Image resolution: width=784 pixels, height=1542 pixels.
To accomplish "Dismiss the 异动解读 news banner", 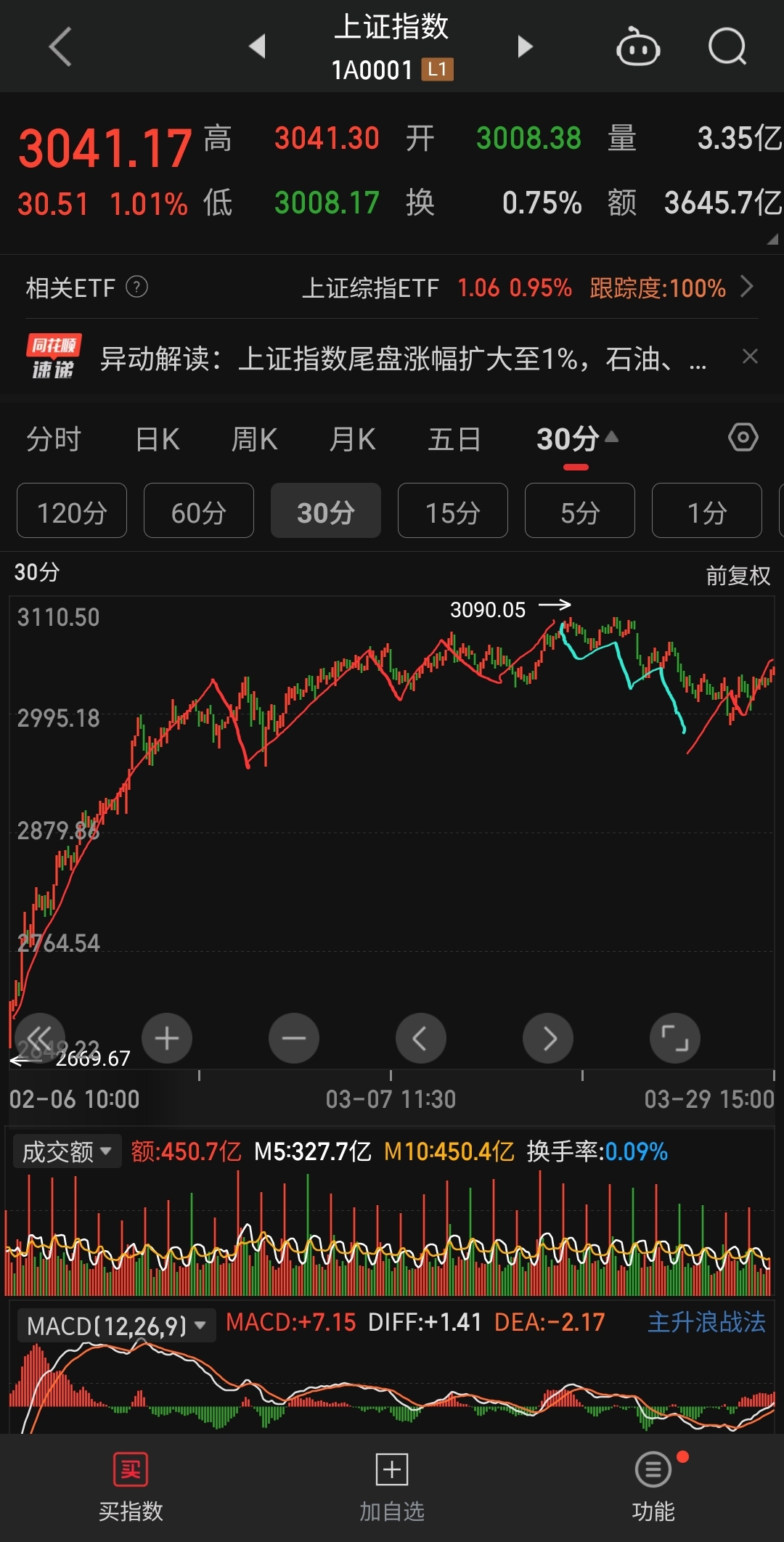I will 751,356.
